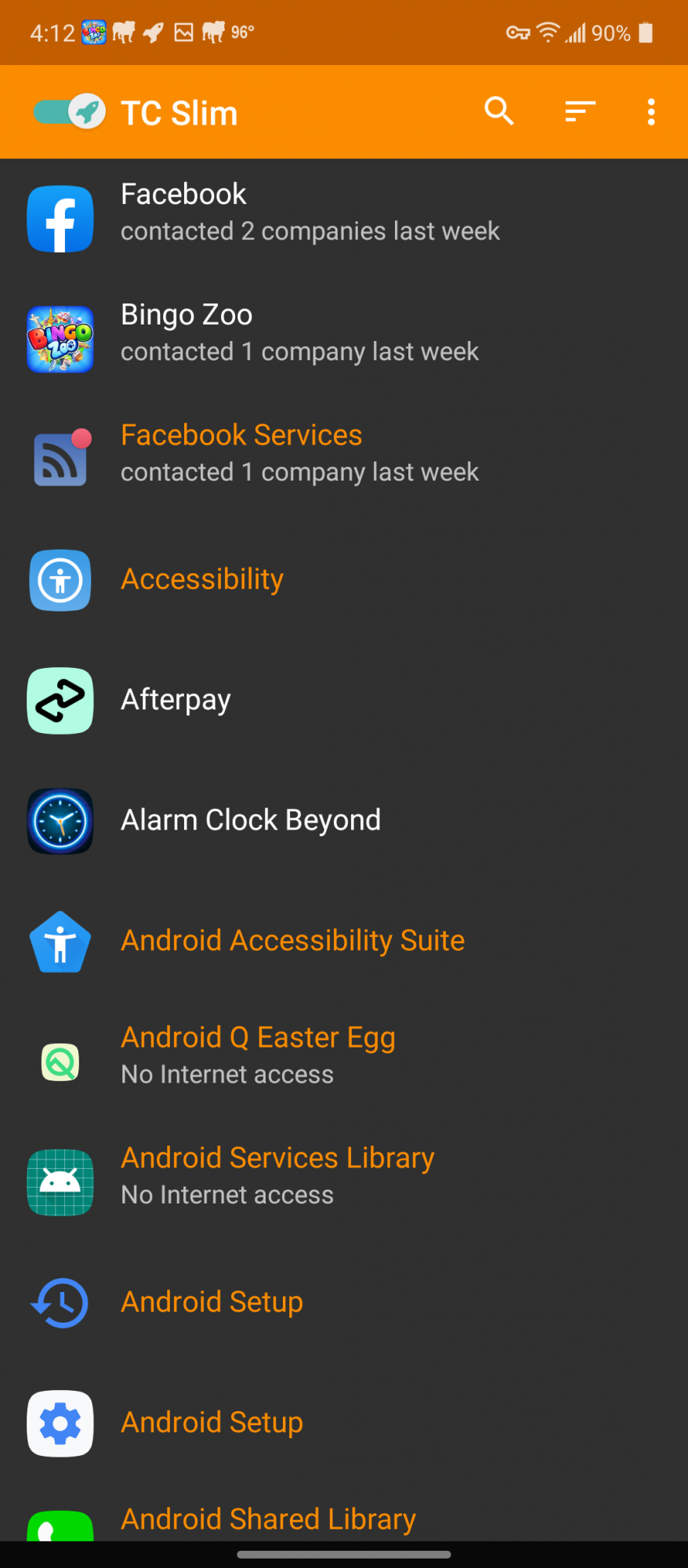Open Android Setup with the clock icon
688x1568 pixels.
point(344,1302)
